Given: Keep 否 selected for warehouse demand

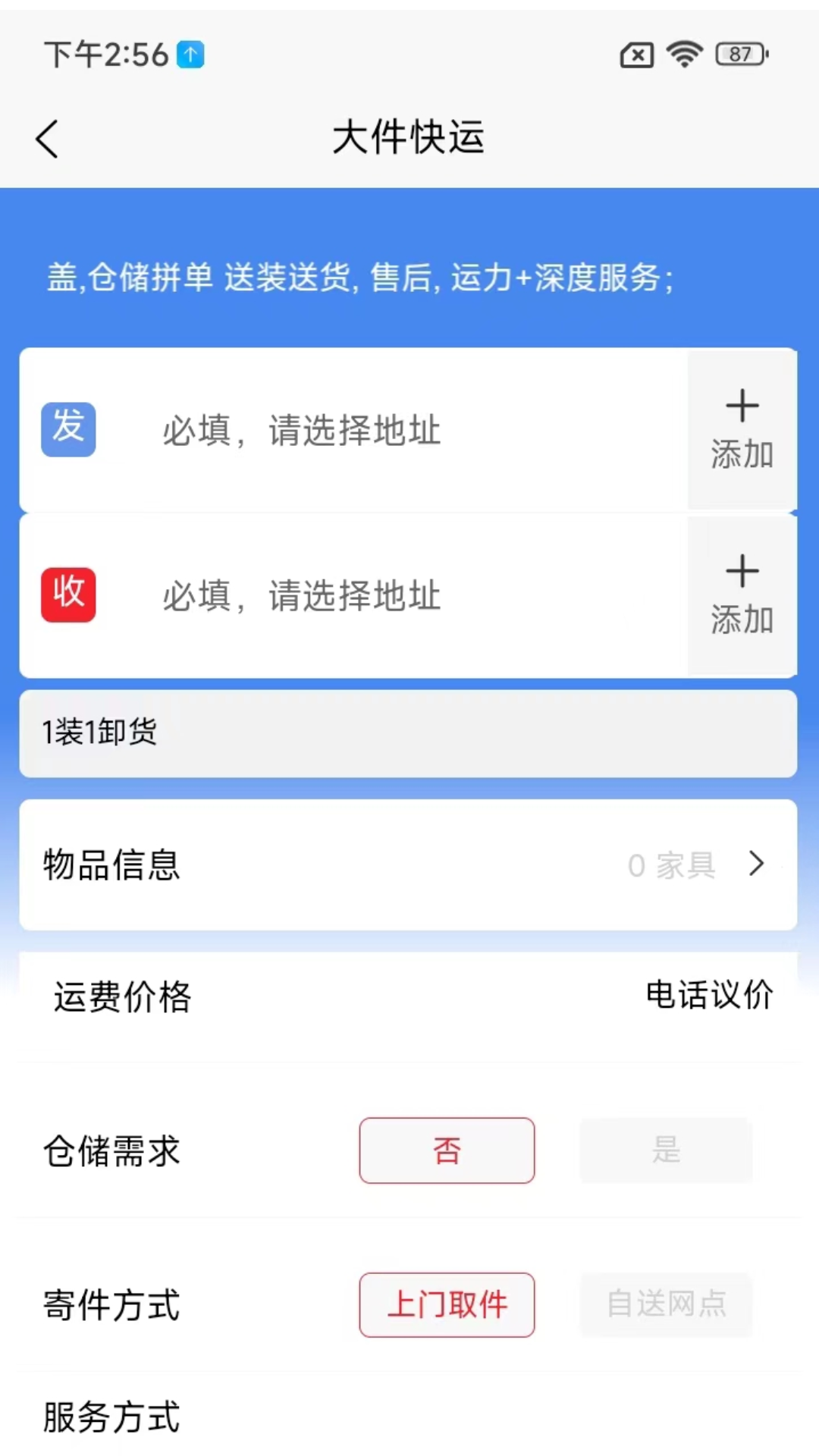Looking at the screenshot, I should (x=447, y=1150).
